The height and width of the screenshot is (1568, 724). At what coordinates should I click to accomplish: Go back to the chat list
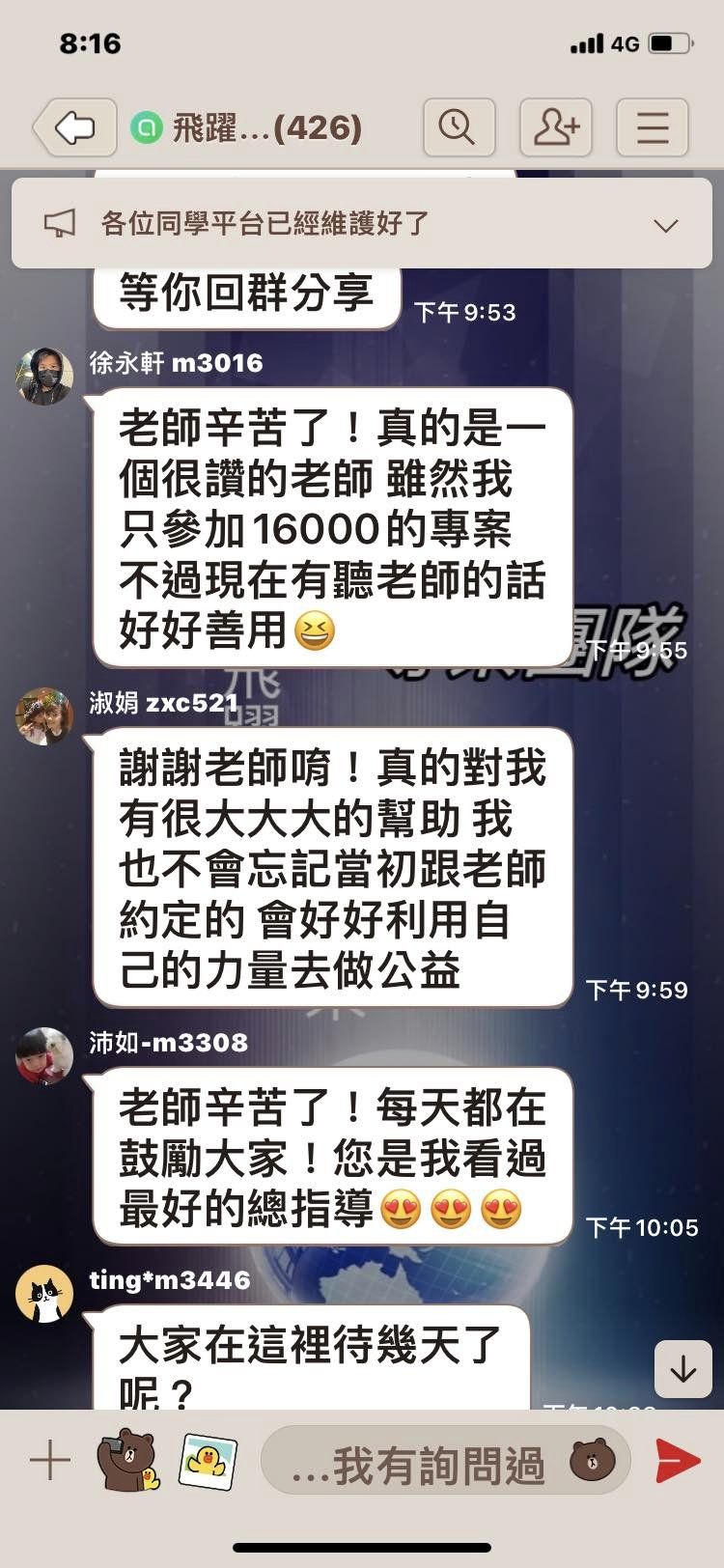[x=74, y=127]
